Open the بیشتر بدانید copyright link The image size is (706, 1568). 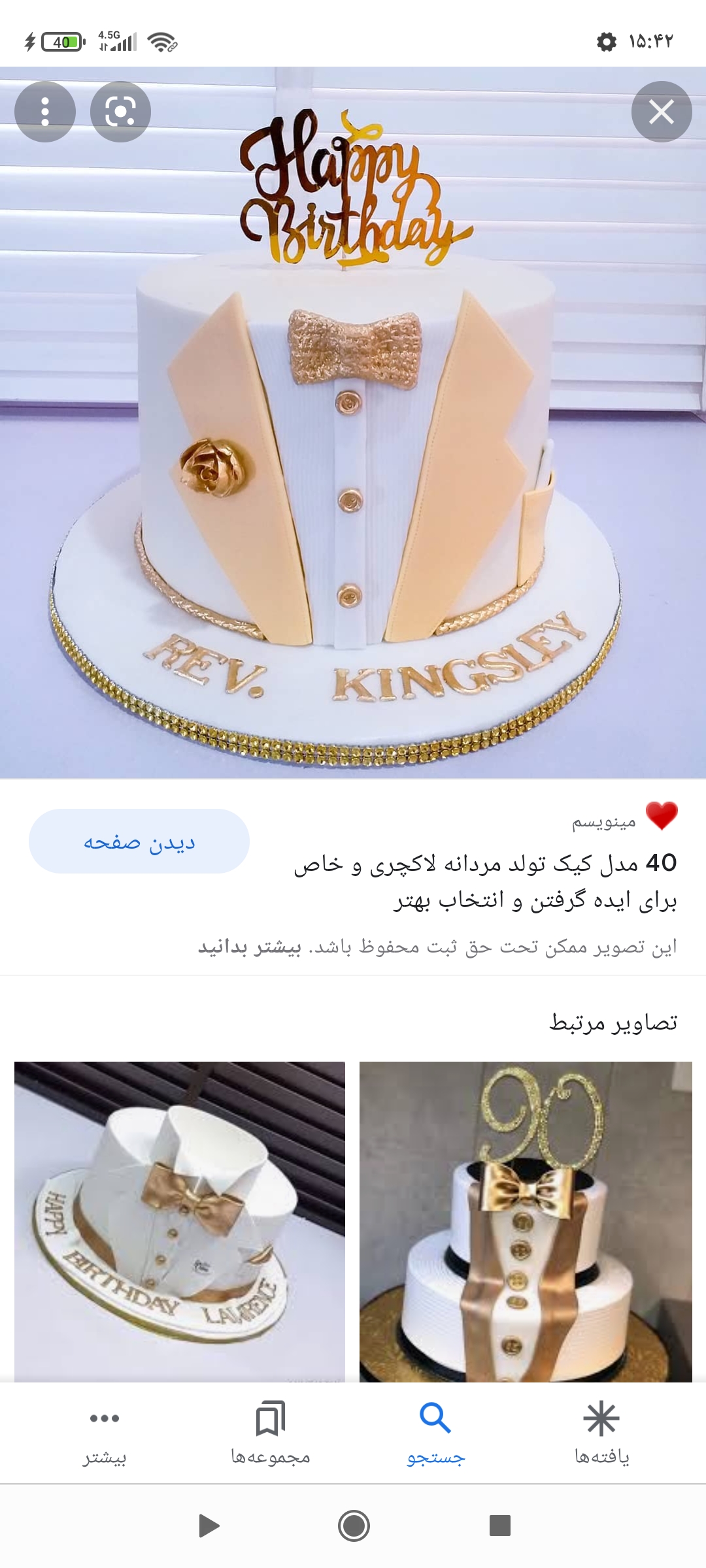tap(250, 947)
